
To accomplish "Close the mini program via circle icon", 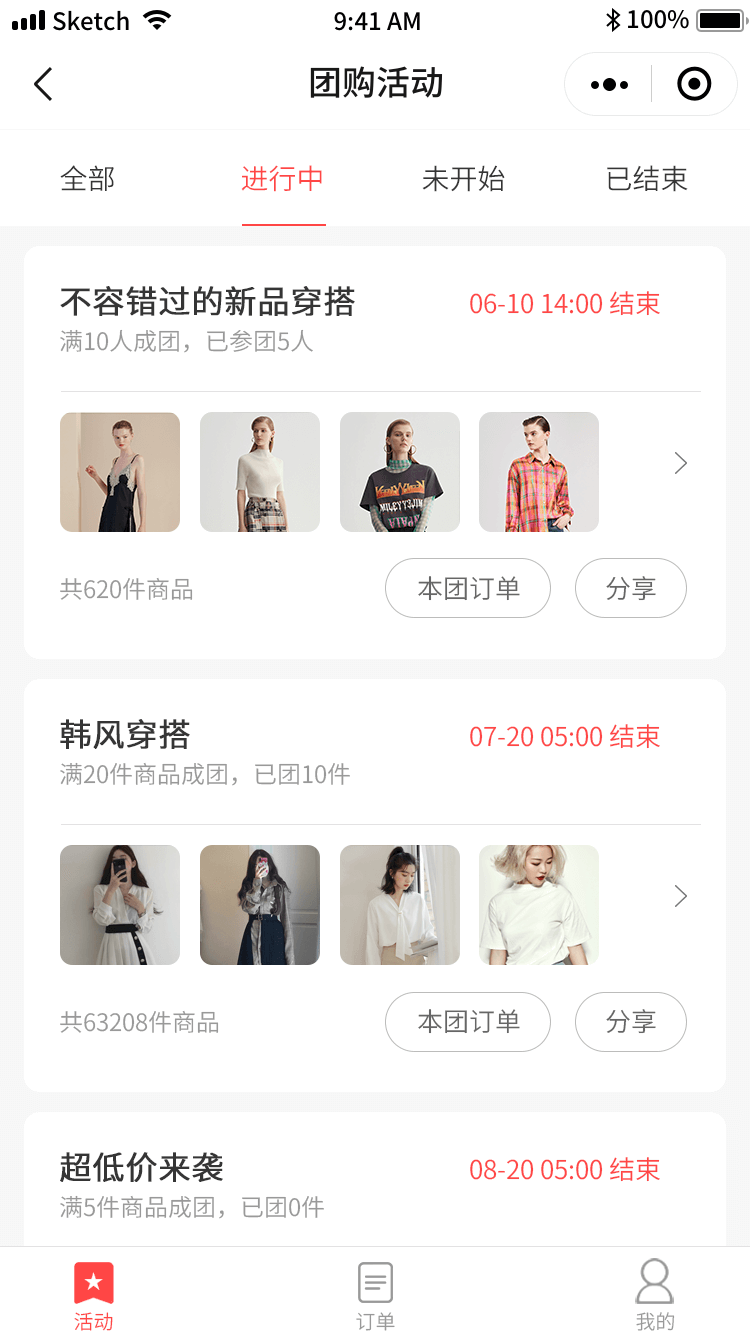I will pyautogui.click(x=694, y=85).
